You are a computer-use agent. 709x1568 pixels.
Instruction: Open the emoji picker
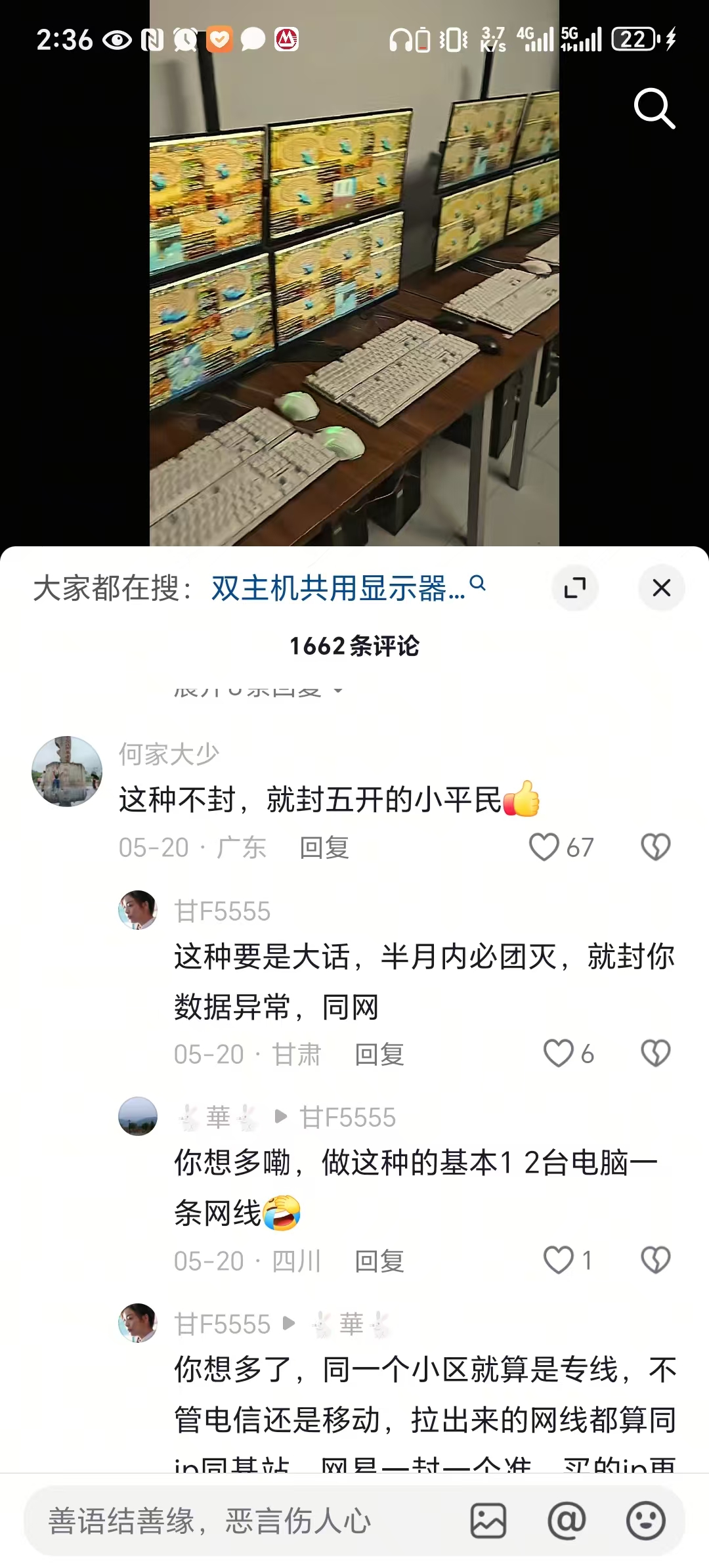tap(646, 1521)
